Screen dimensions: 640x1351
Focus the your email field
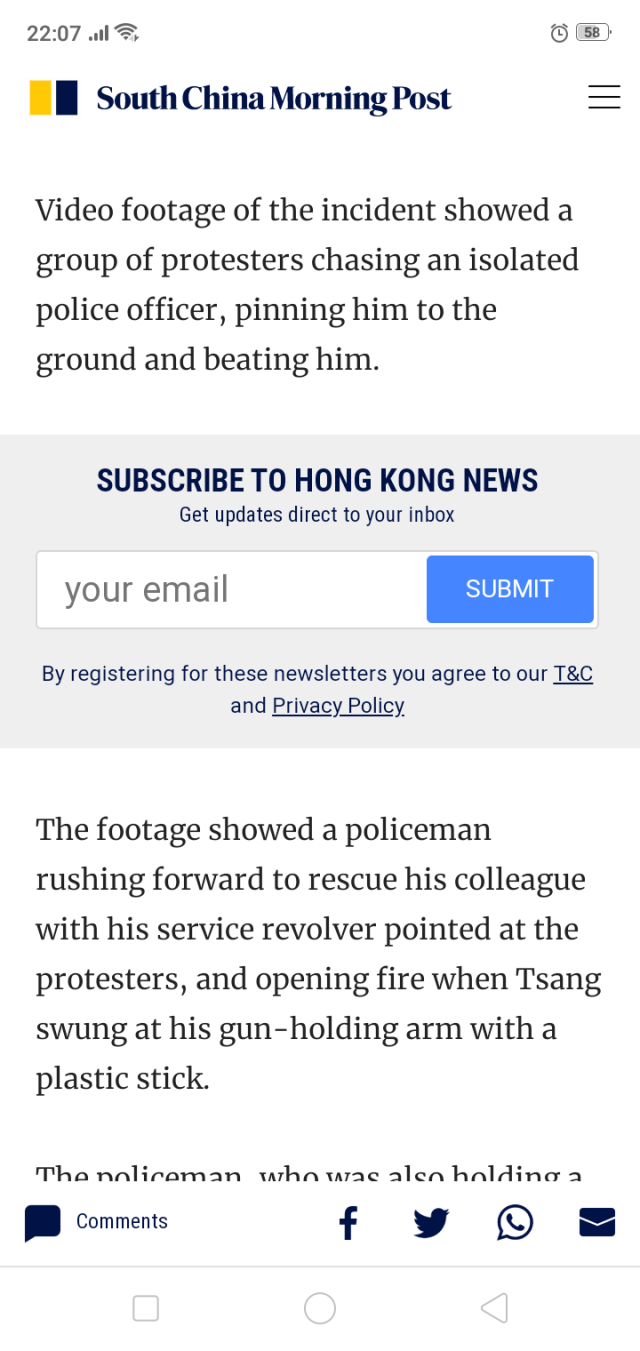pyautogui.click(x=232, y=590)
